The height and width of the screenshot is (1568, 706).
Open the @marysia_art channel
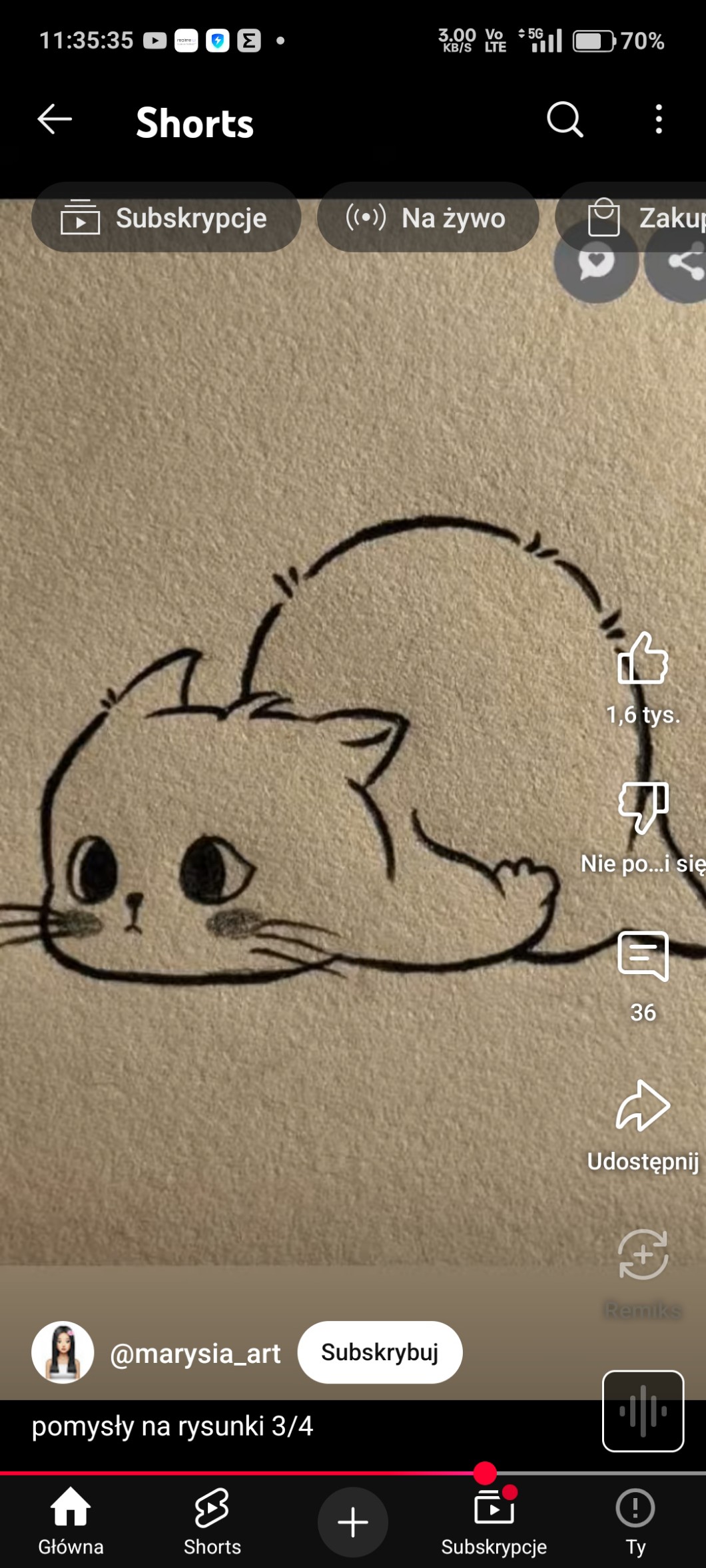point(195,1354)
